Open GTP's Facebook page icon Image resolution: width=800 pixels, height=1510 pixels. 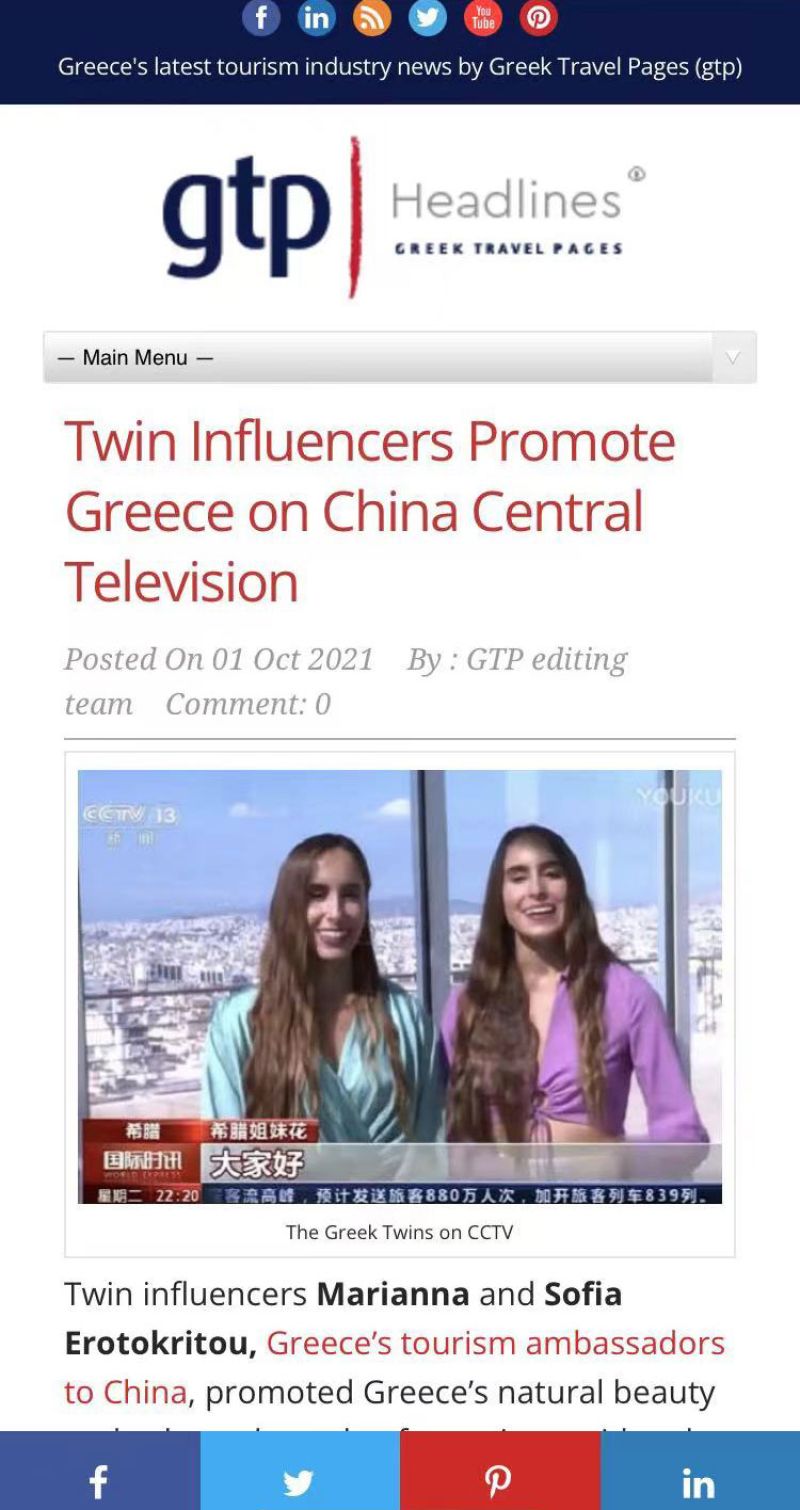click(261, 18)
